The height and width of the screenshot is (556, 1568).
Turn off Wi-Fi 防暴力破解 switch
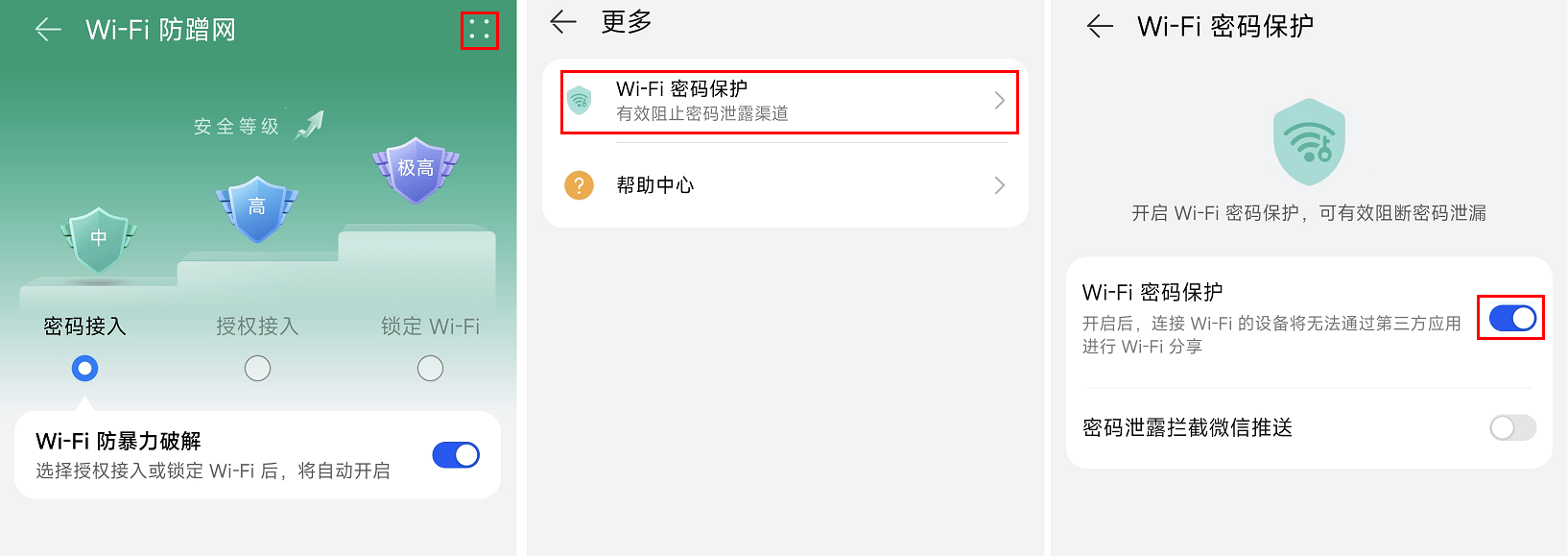(x=456, y=455)
